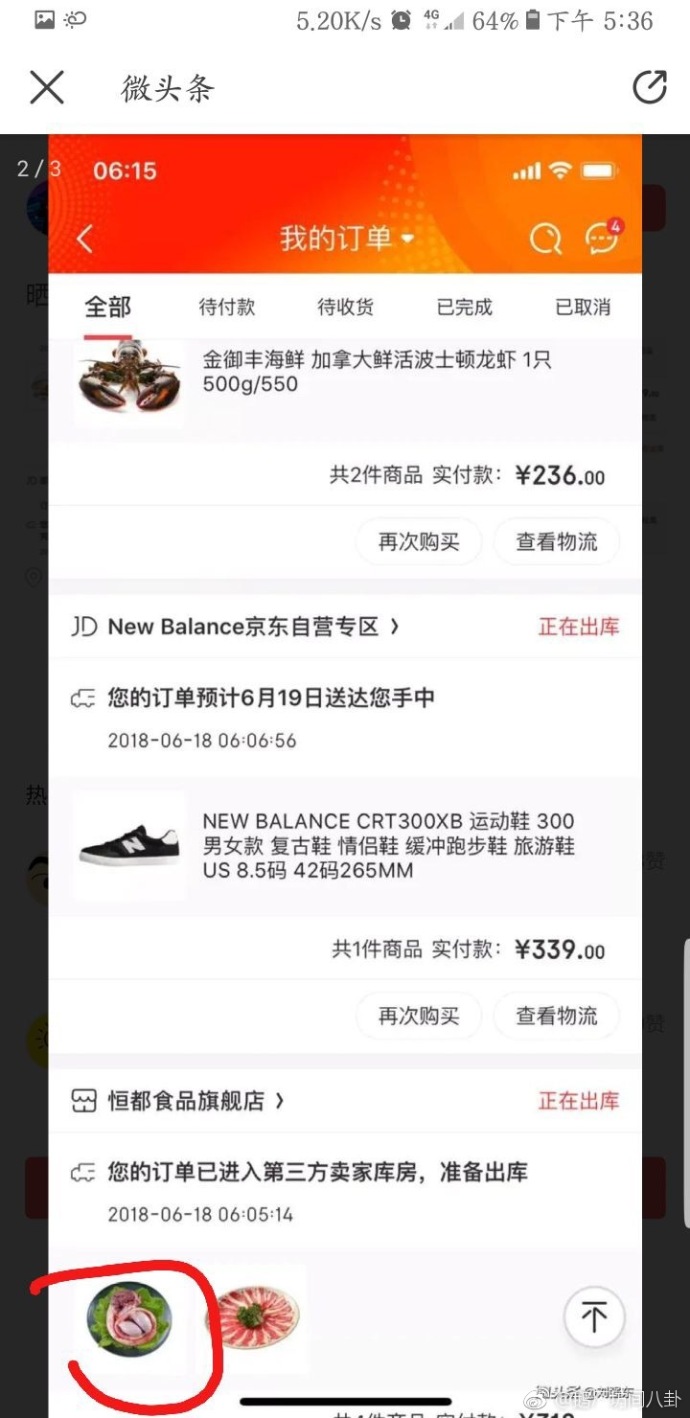Close the 微头条 image viewer
The image size is (690, 1418).
tap(47, 88)
